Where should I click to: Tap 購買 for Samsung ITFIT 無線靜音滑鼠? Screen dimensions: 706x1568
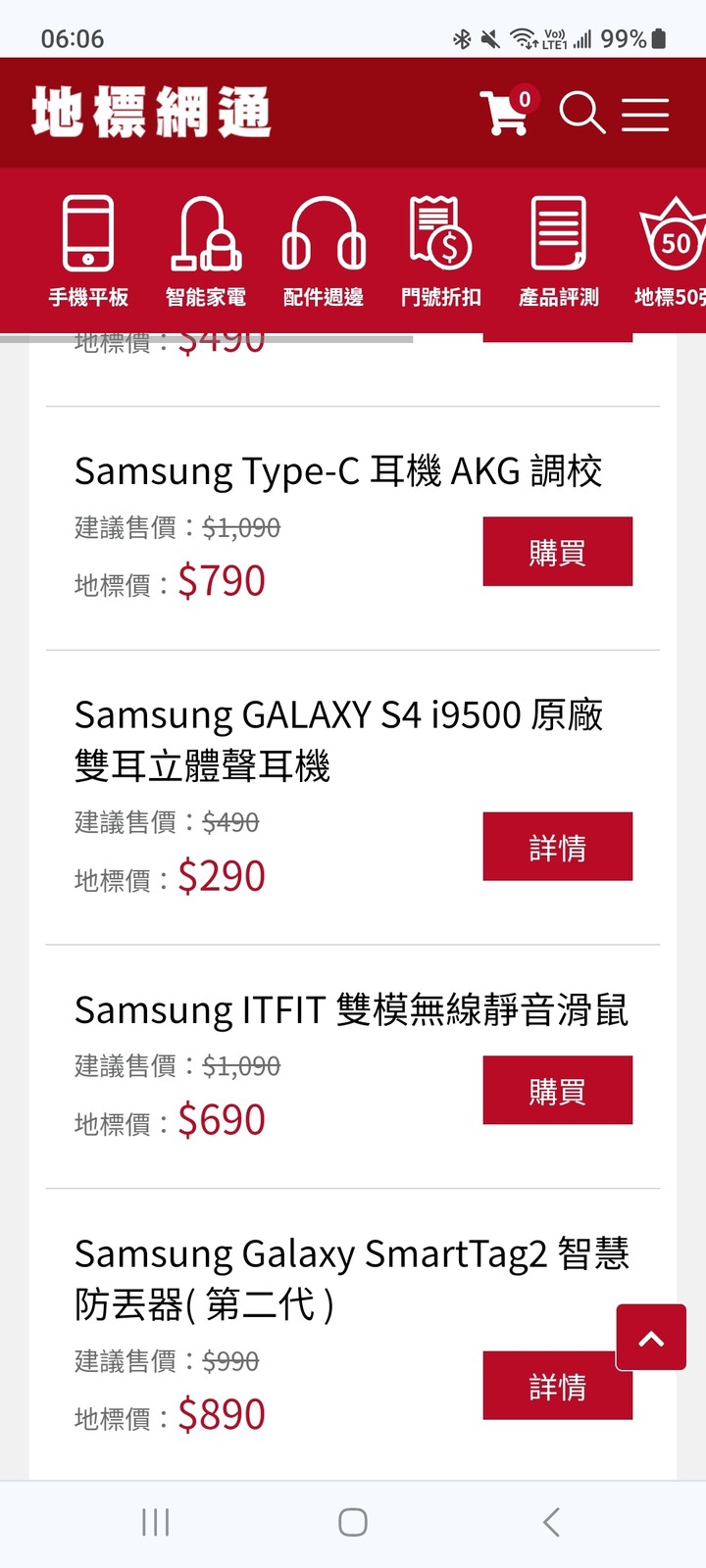(x=557, y=1090)
